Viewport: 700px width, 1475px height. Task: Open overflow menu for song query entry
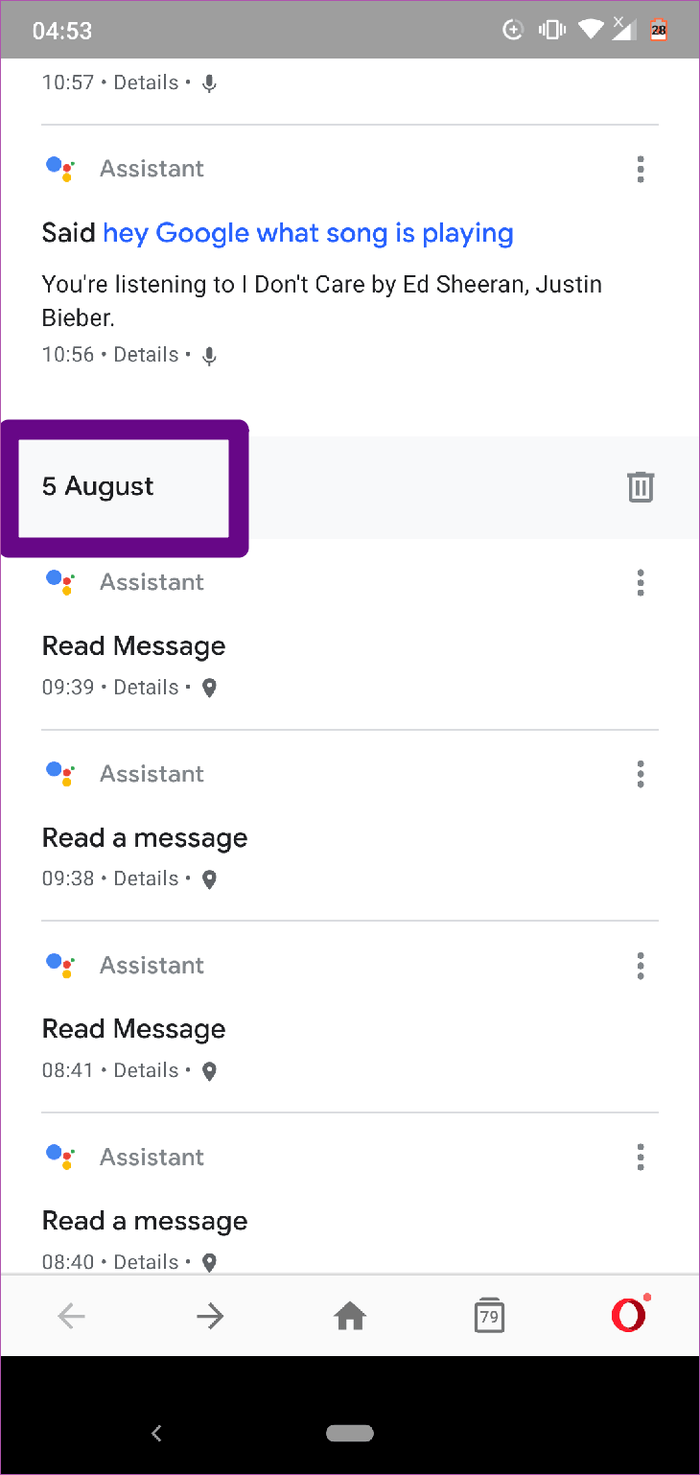640,169
